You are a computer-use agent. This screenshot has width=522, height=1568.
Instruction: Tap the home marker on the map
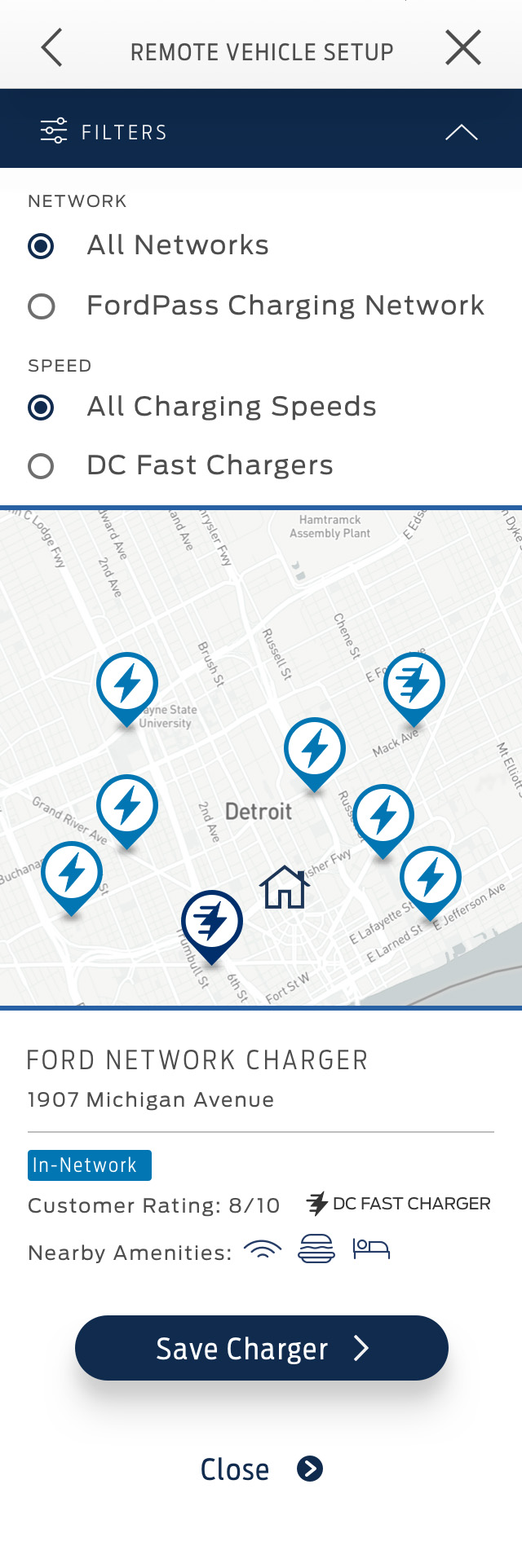(x=284, y=888)
